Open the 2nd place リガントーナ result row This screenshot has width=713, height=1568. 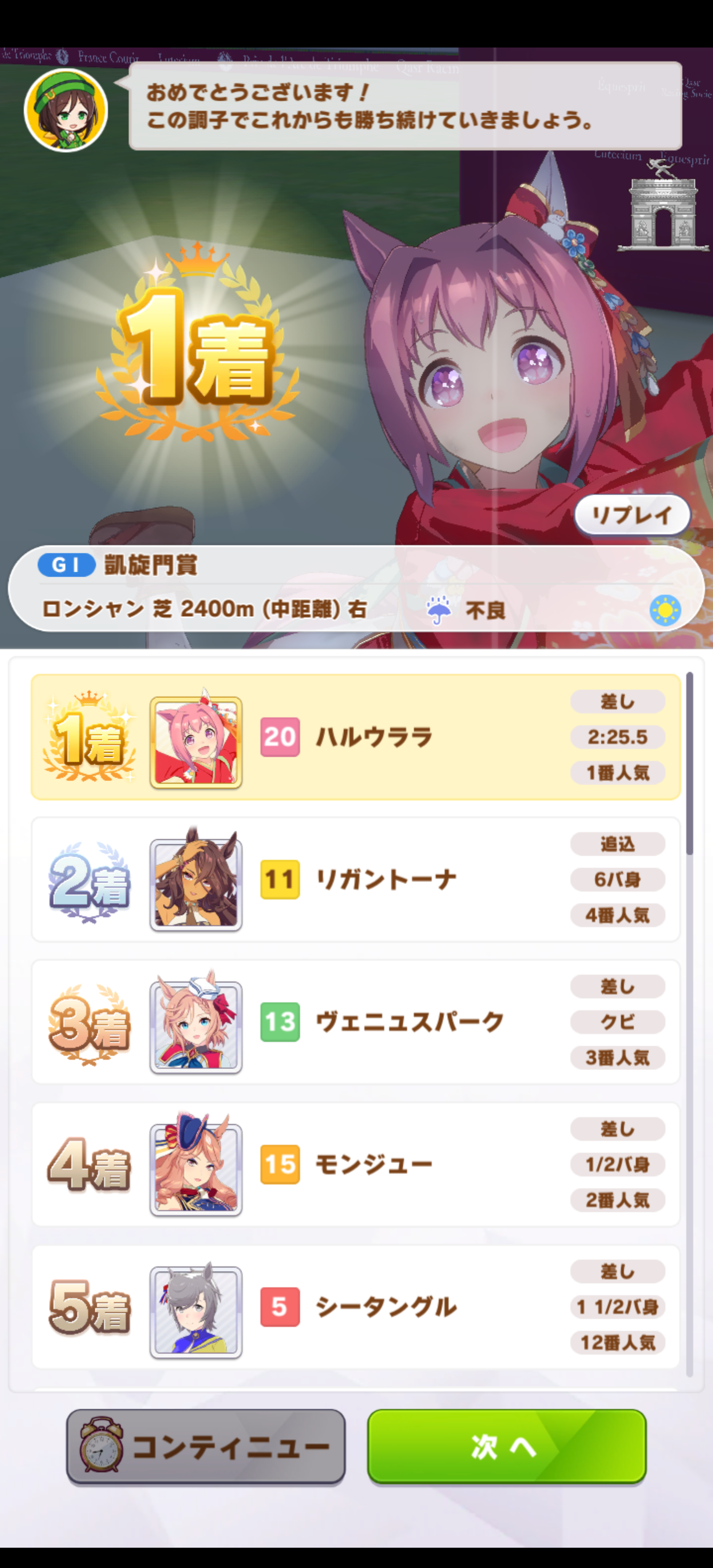click(x=356, y=880)
